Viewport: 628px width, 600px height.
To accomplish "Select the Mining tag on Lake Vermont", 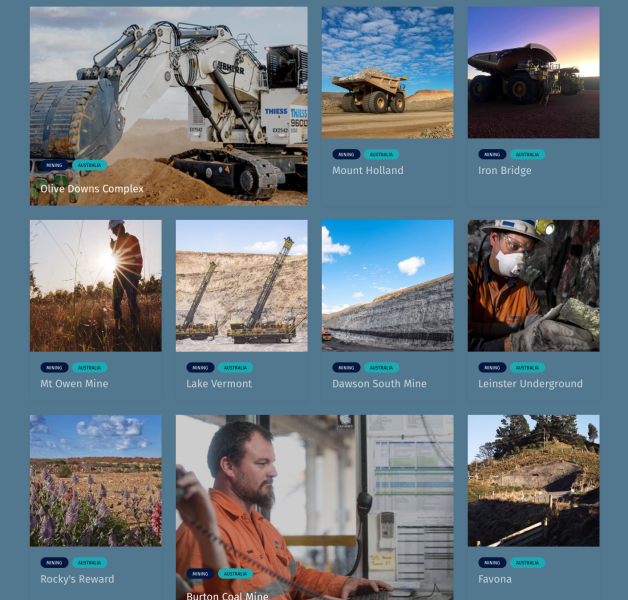I will point(200,368).
